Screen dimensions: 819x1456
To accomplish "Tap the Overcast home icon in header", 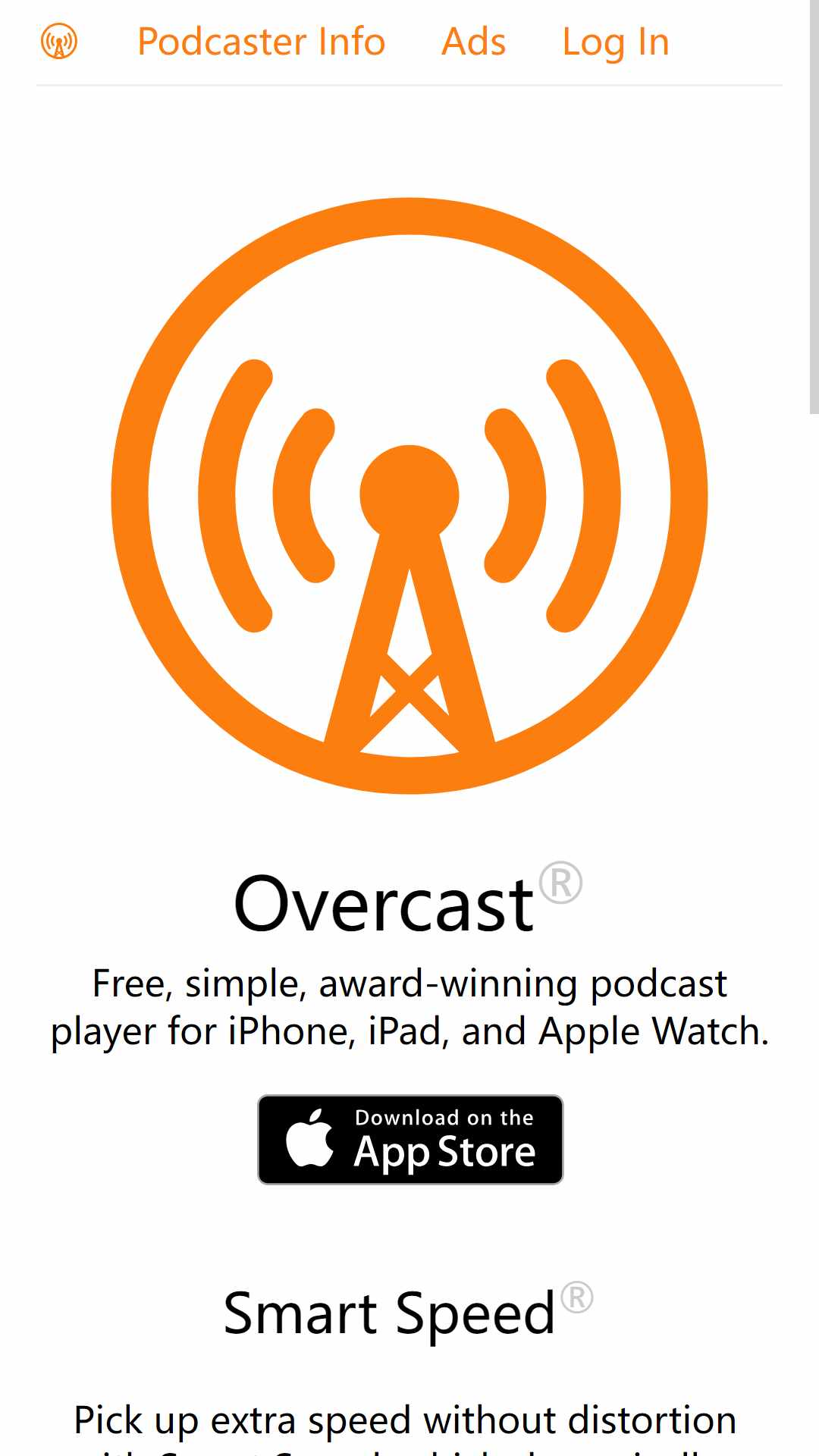I will coord(59,41).
